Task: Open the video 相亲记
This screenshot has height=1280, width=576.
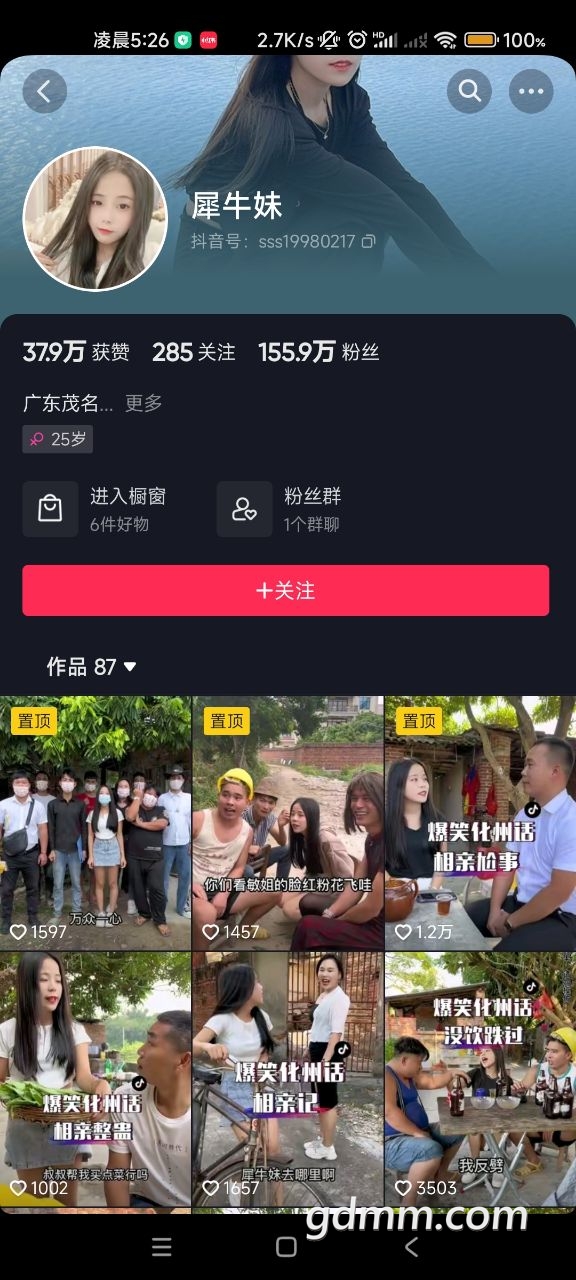Action: click(288, 1079)
